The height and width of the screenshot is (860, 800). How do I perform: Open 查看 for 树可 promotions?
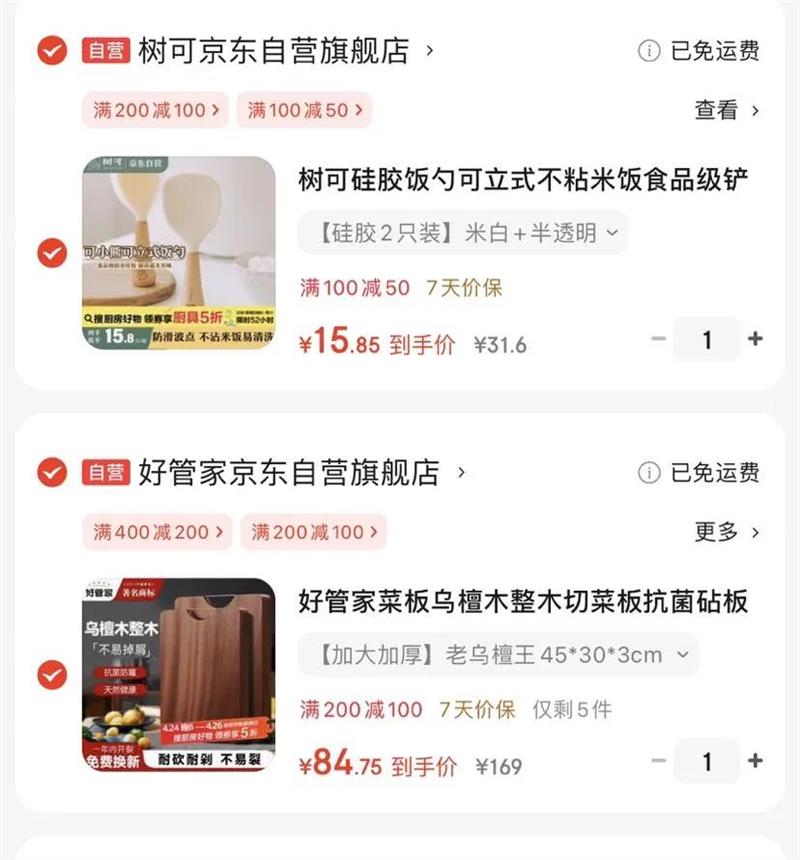(727, 110)
